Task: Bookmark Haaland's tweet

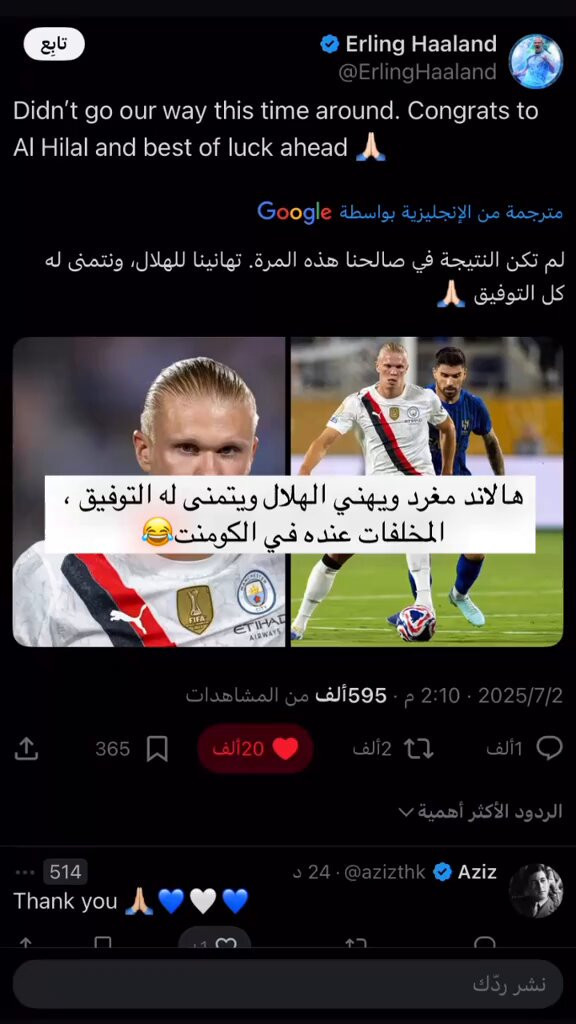Action: tap(157, 749)
